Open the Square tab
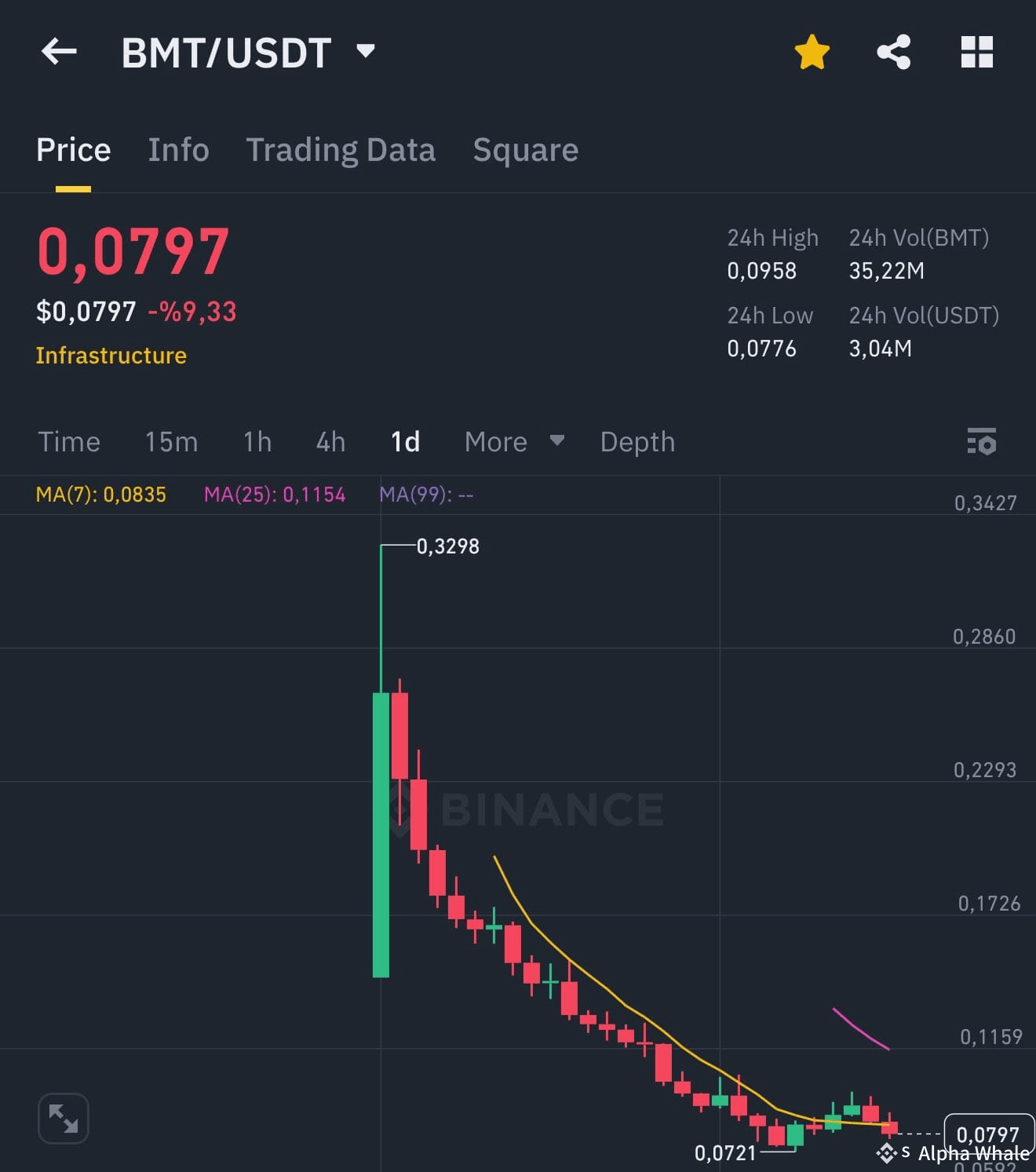Image resolution: width=1036 pixels, height=1172 pixels. click(525, 149)
